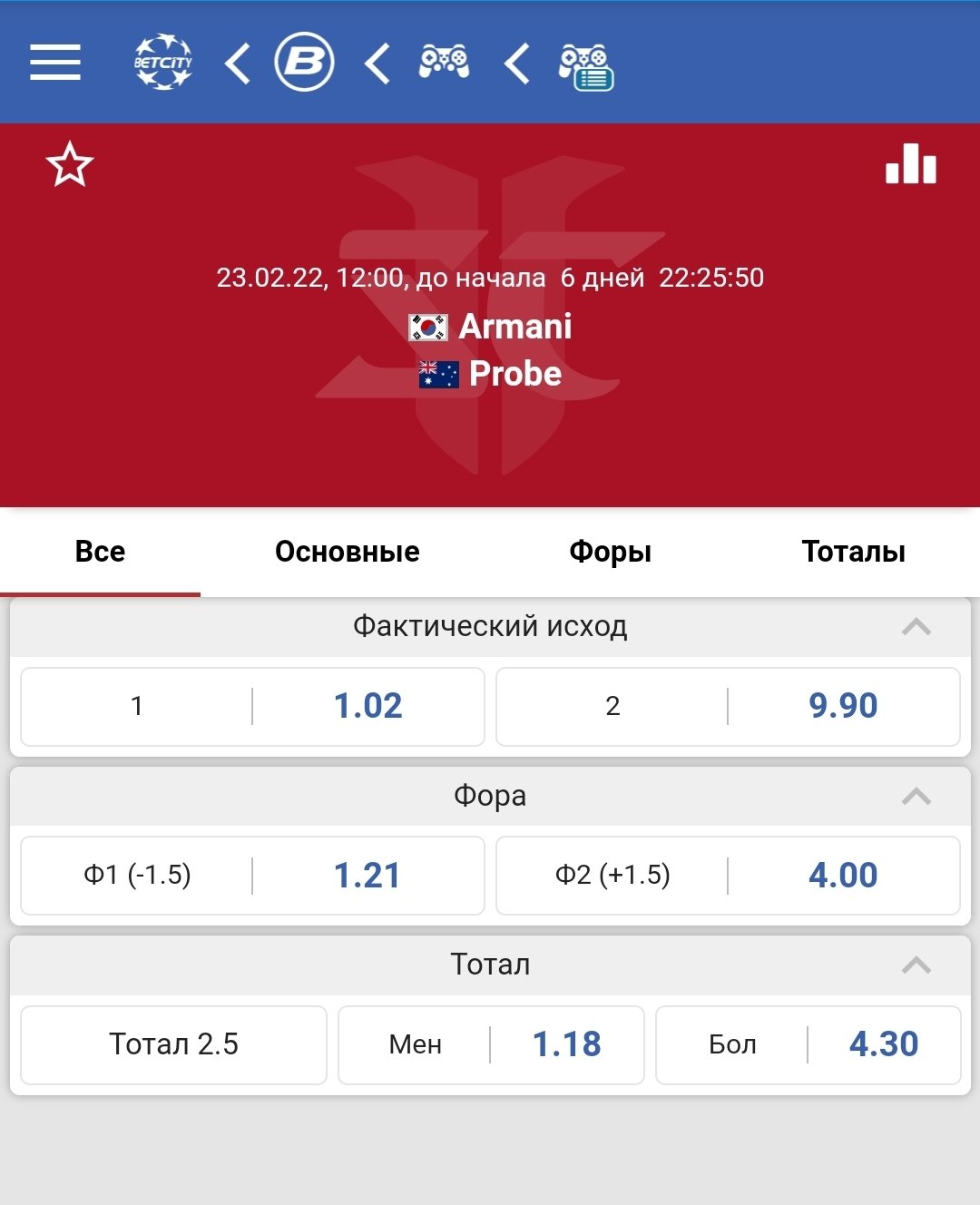The width and height of the screenshot is (980, 1205).
Task: Choose Мен total at 1.18
Action: tap(491, 1045)
